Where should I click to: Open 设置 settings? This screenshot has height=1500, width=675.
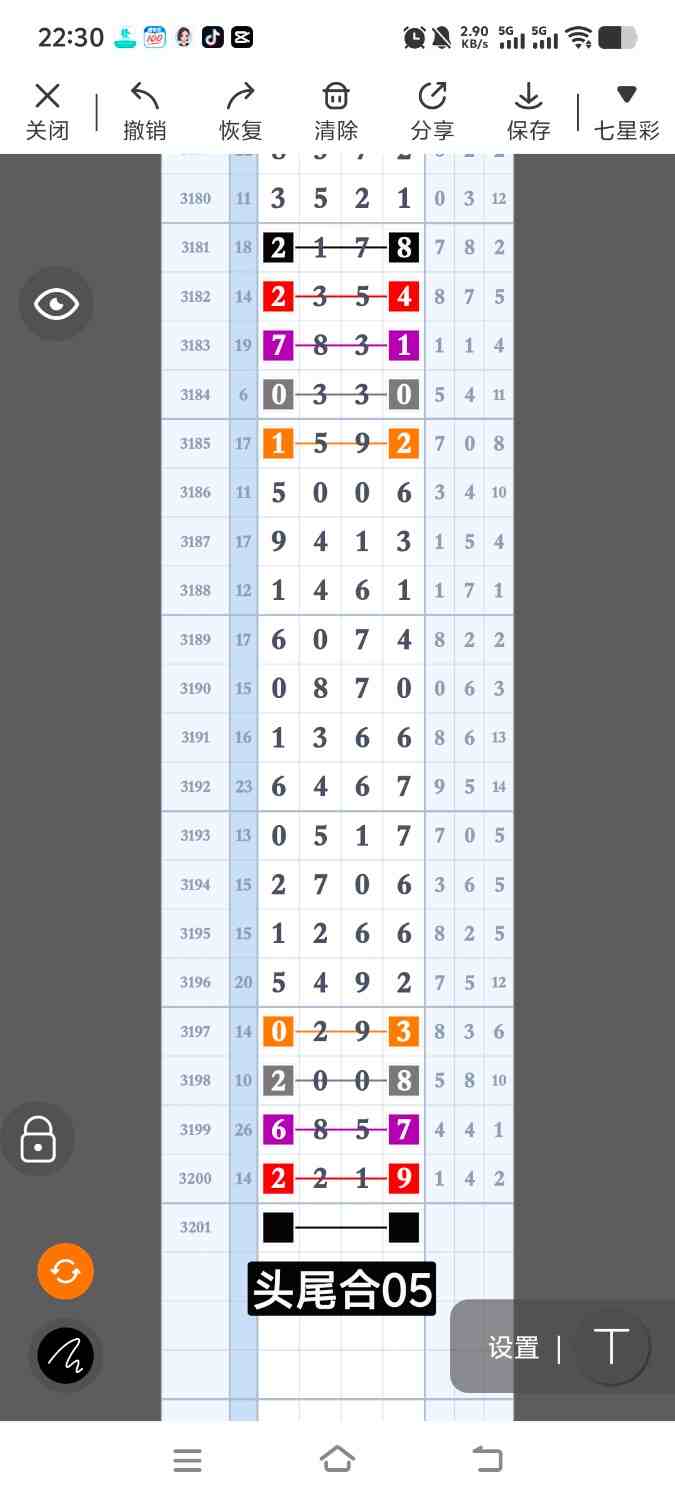point(514,1348)
